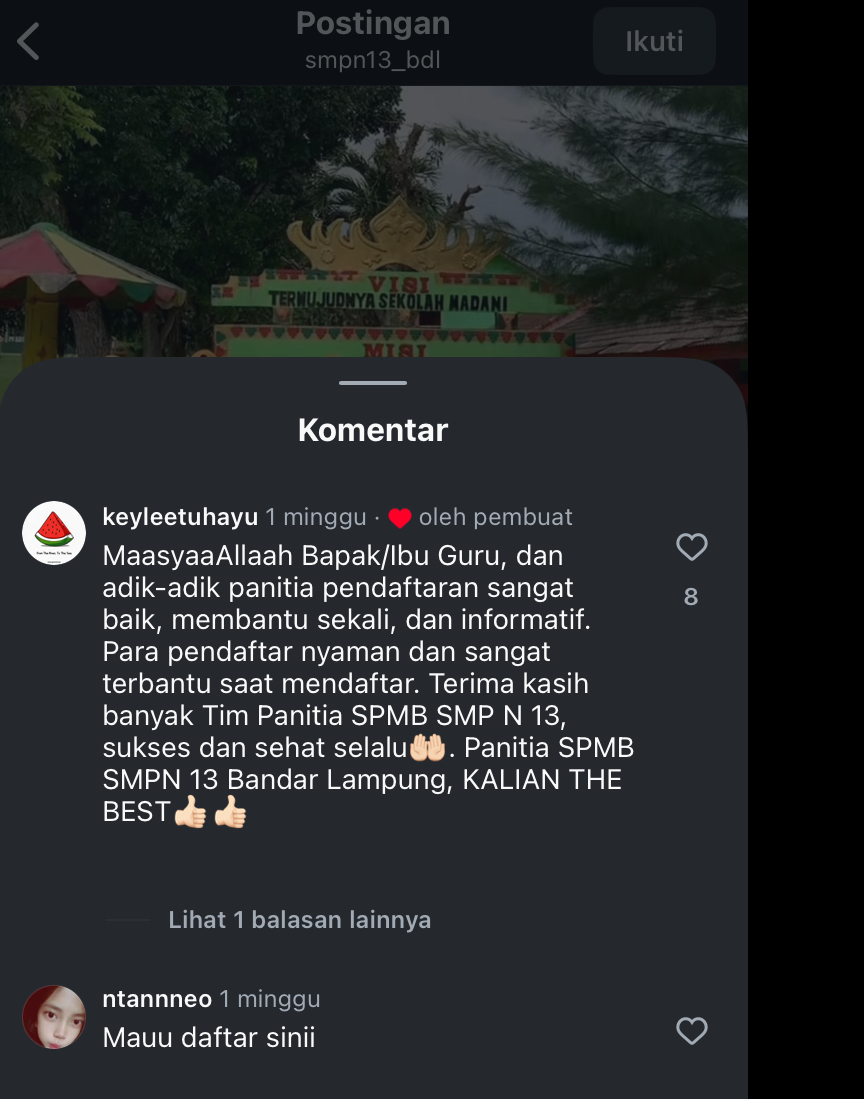Open keyleetuhayu username link
The height and width of the screenshot is (1099, 864).
180,517
